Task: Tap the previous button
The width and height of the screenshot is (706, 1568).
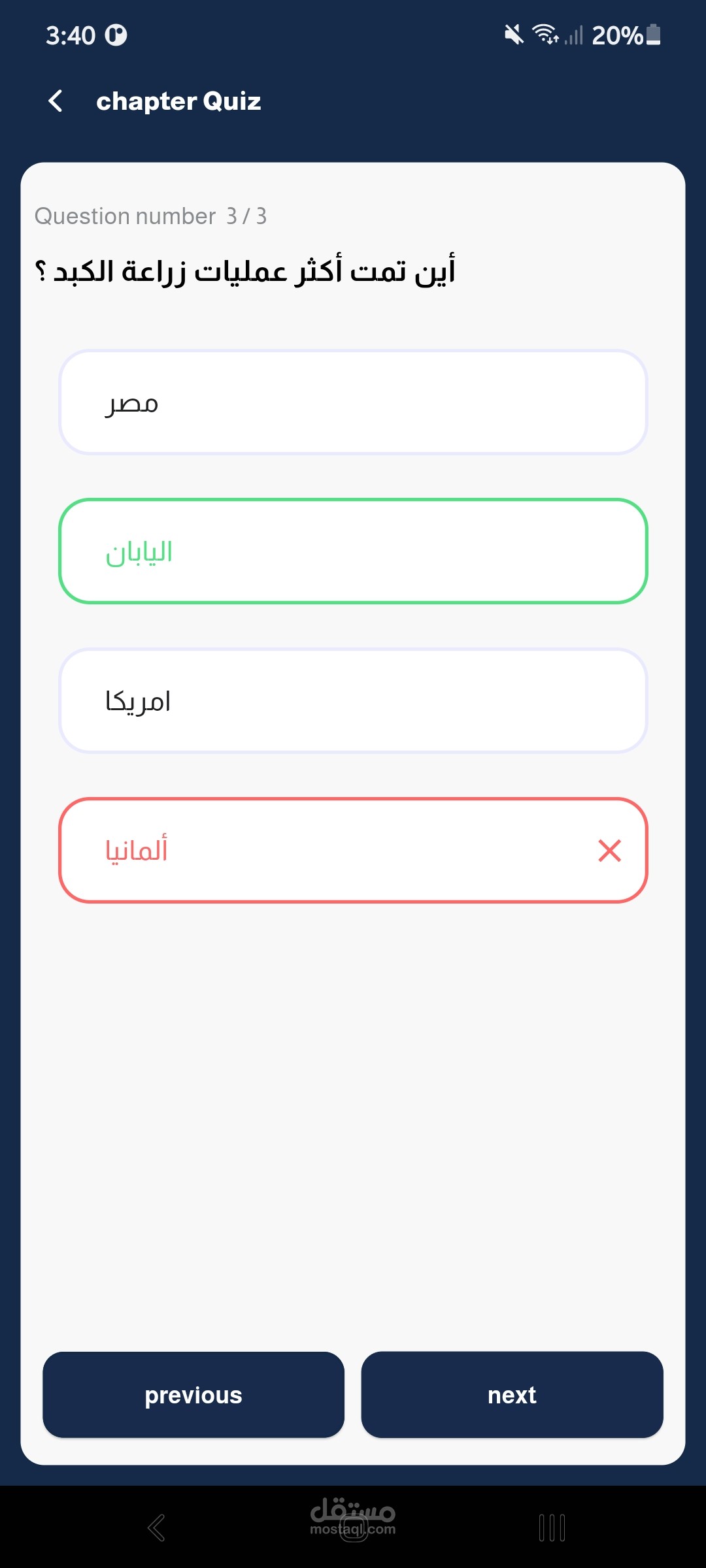Action: tap(193, 1395)
